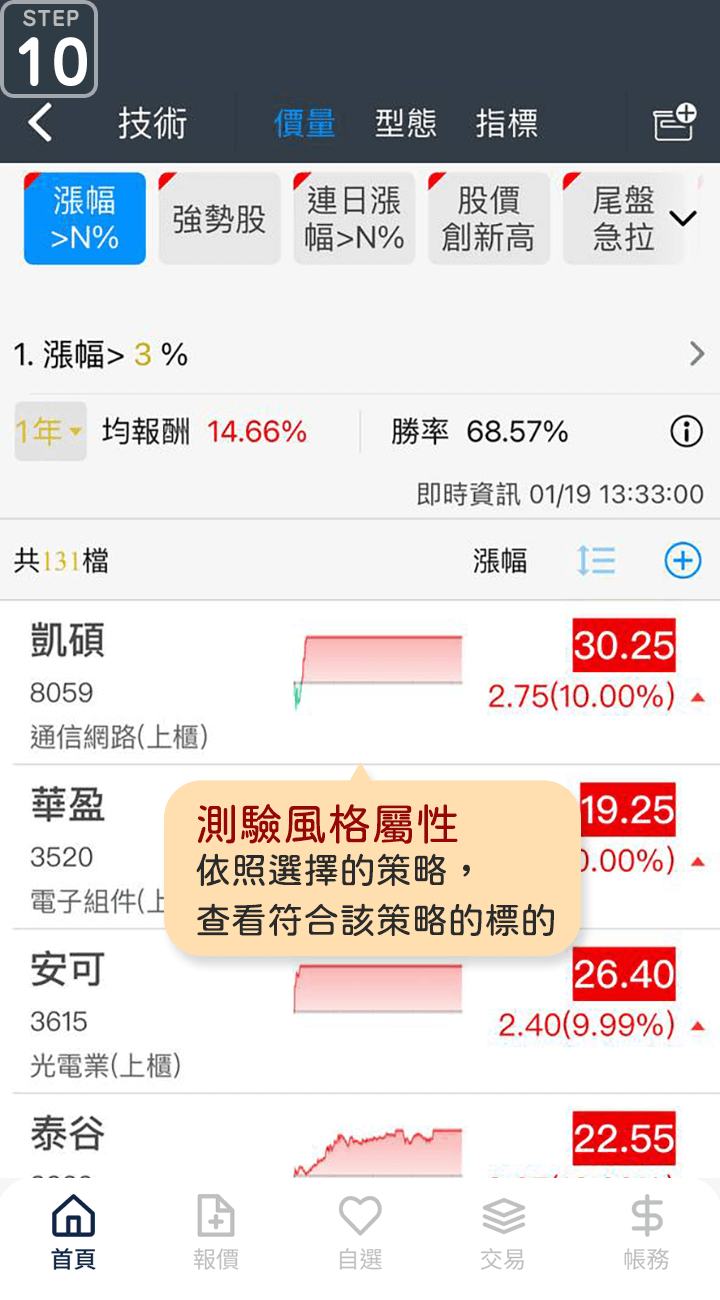Select the 連日漲幅>N% strategy chip
This screenshot has height=1300, width=720.
[354, 219]
